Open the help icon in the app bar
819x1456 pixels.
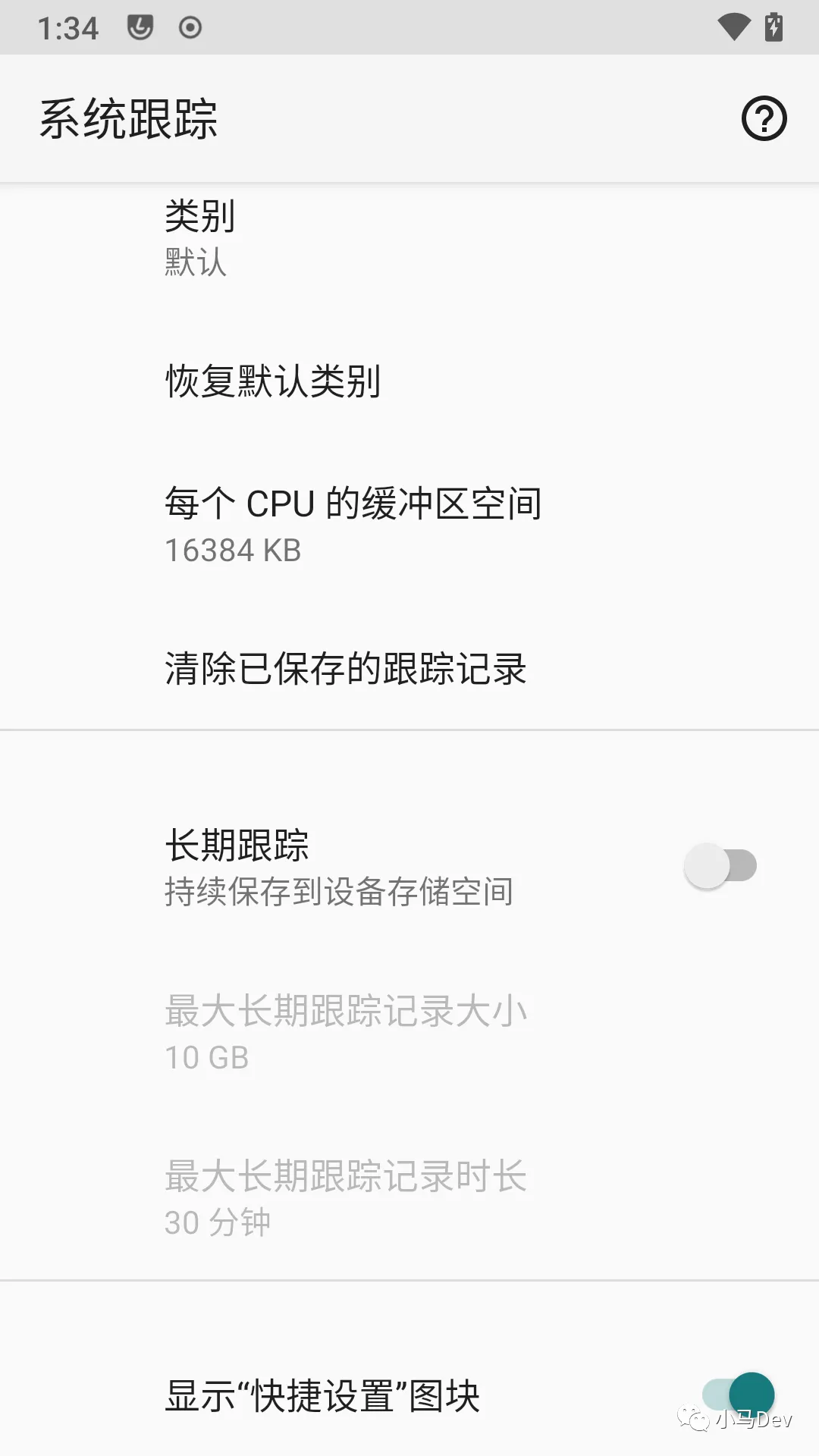[x=764, y=119]
